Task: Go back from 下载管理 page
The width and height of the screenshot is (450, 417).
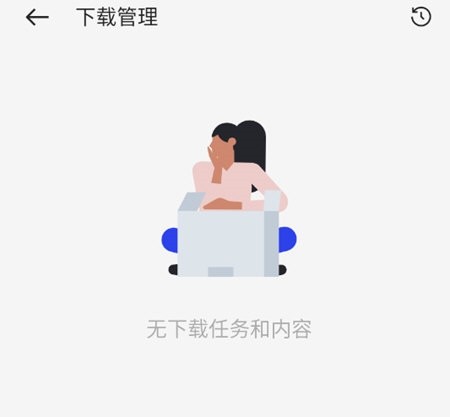Action: (x=37, y=17)
